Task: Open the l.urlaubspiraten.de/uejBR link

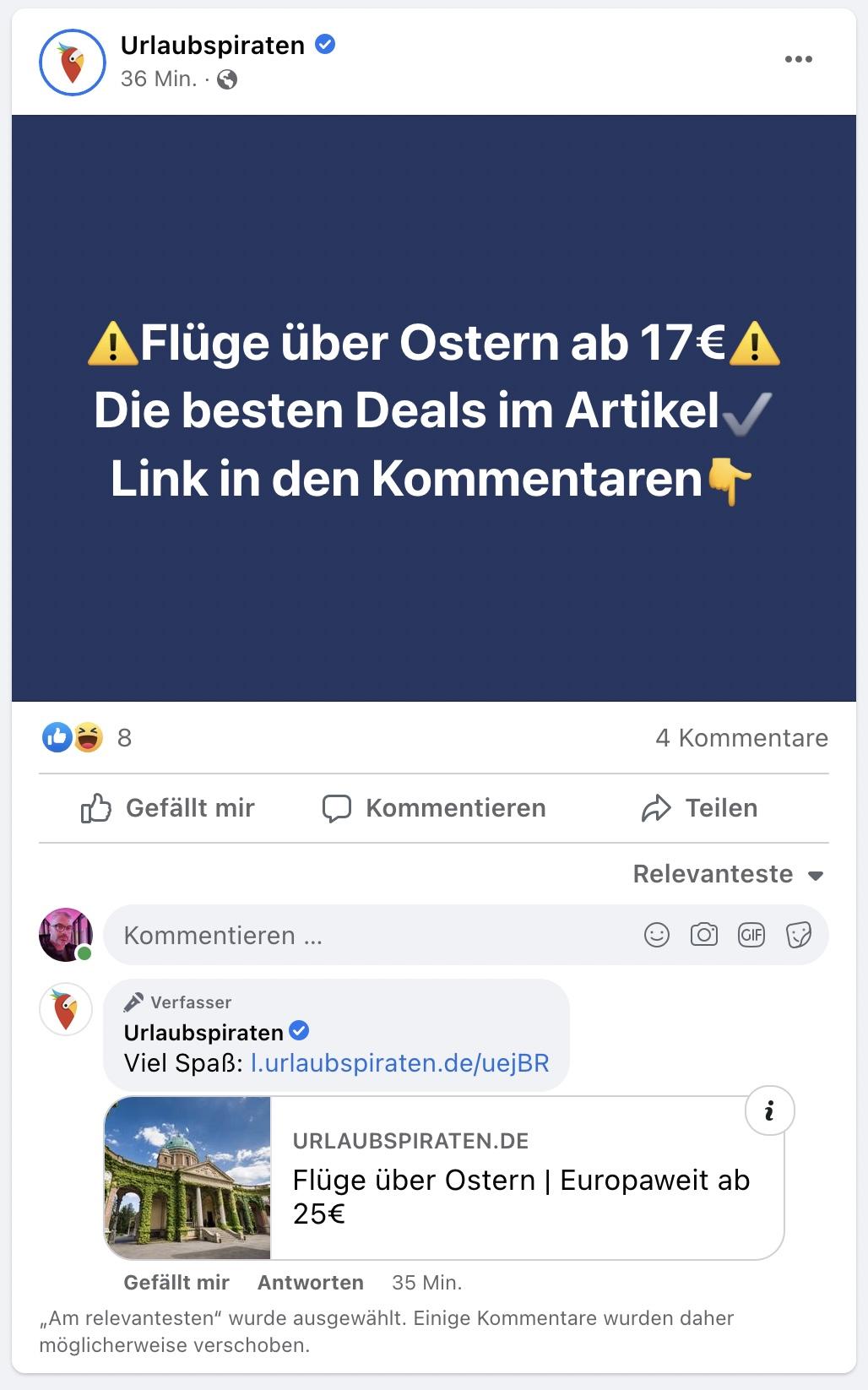Action: [399, 1062]
